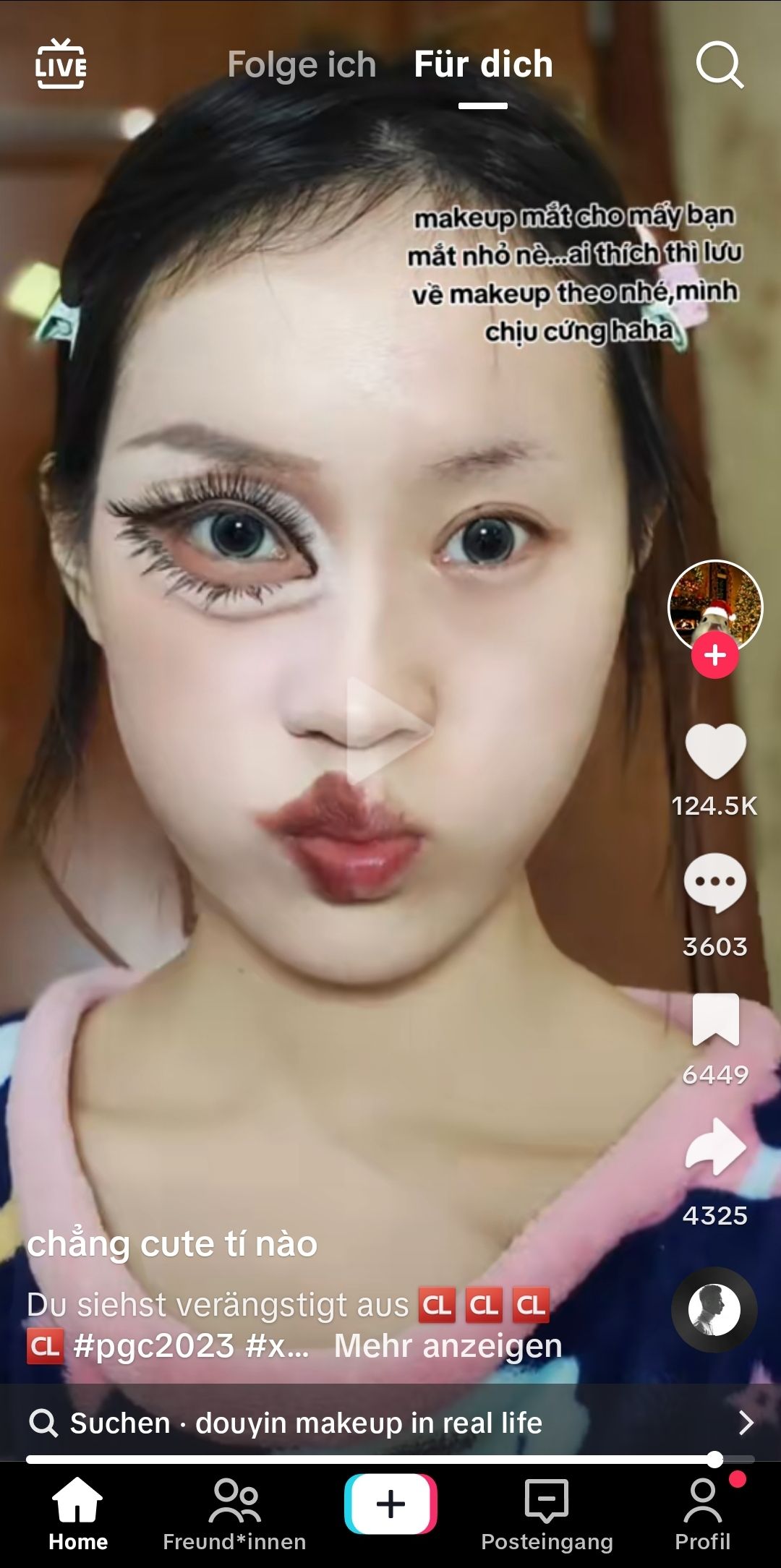The width and height of the screenshot is (781, 1568).
Task: Create a new video with the plus button
Action: point(390,1504)
